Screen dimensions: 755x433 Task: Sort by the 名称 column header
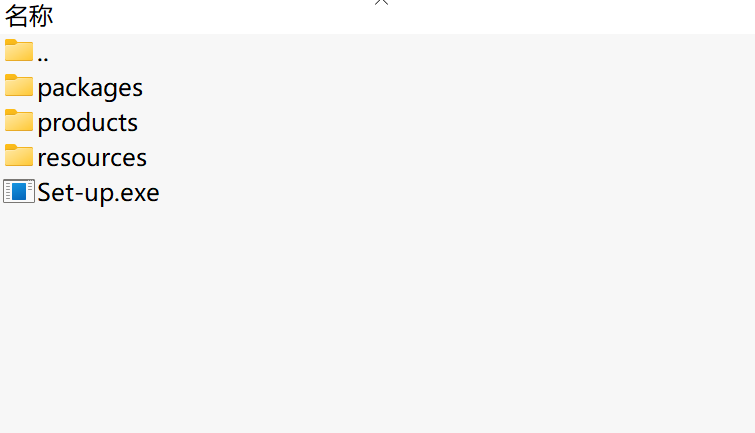29,16
